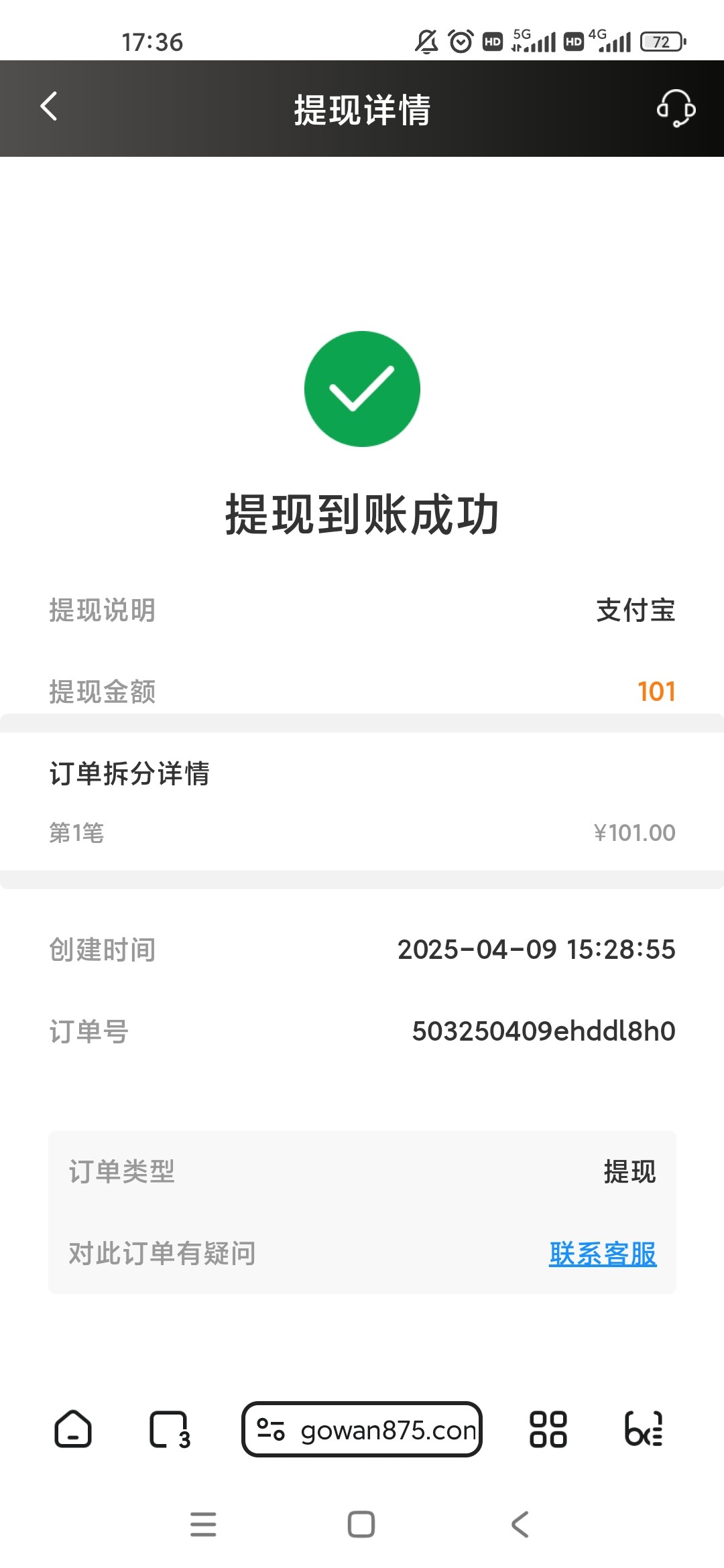The width and height of the screenshot is (724, 1568).
Task: Open the browser four-squares menu
Action: click(x=548, y=1429)
